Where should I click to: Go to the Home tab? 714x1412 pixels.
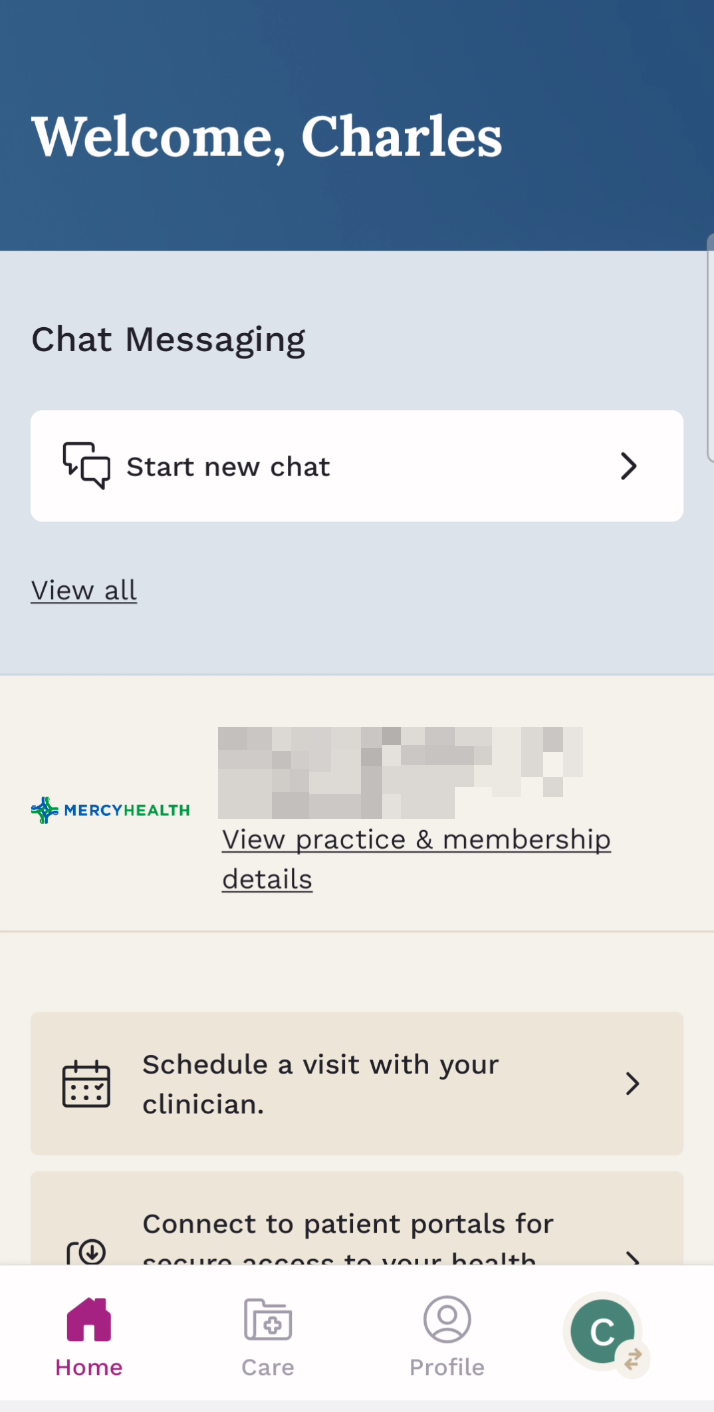(89, 1337)
